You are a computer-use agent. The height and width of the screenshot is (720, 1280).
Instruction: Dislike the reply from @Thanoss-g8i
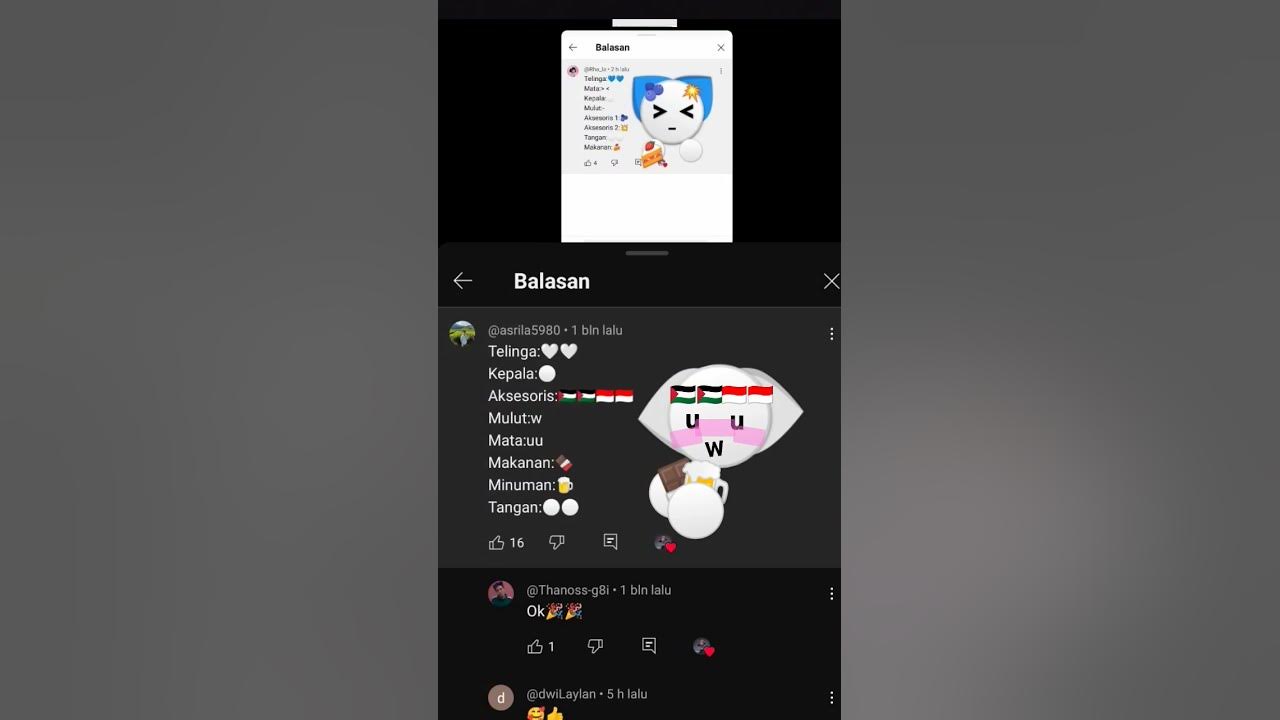point(595,646)
